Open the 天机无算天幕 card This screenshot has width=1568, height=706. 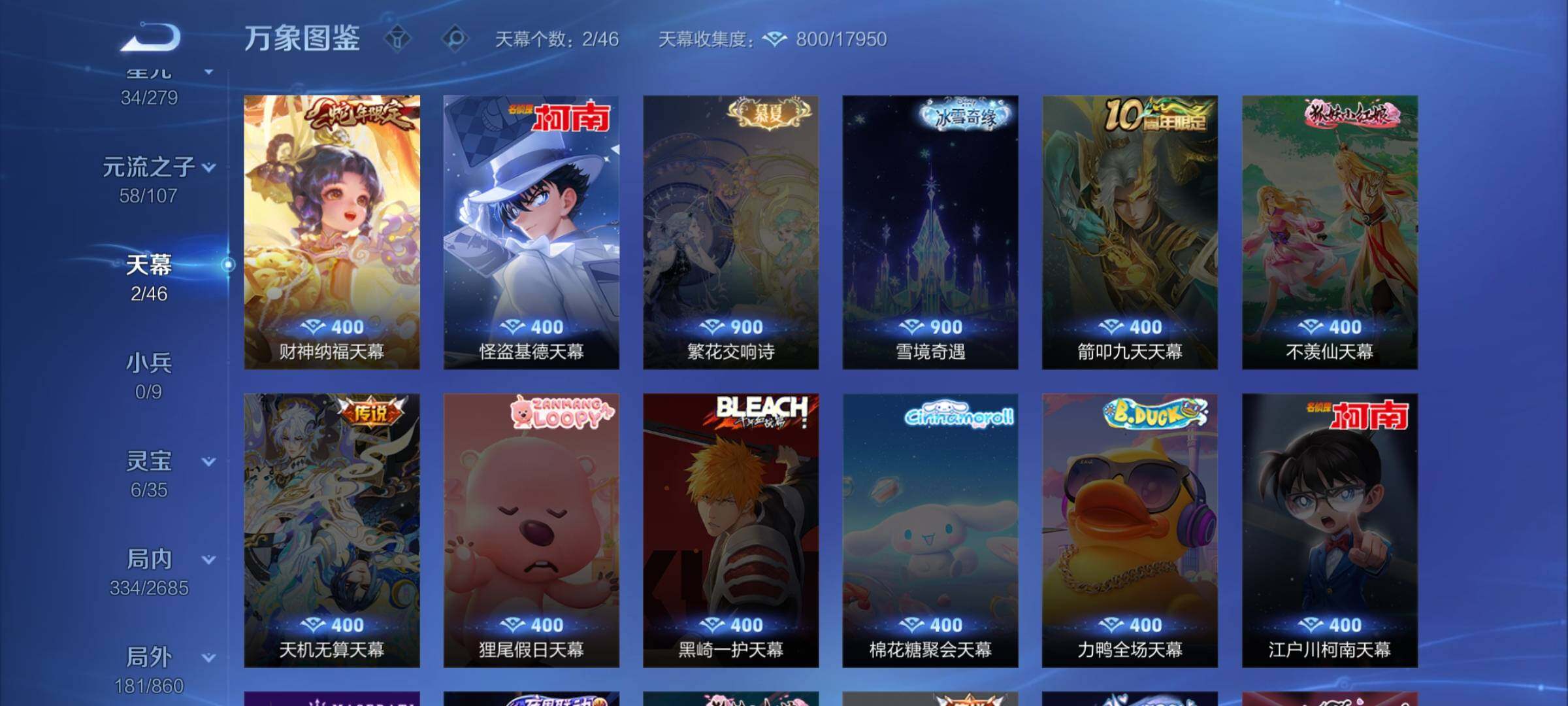[332, 530]
